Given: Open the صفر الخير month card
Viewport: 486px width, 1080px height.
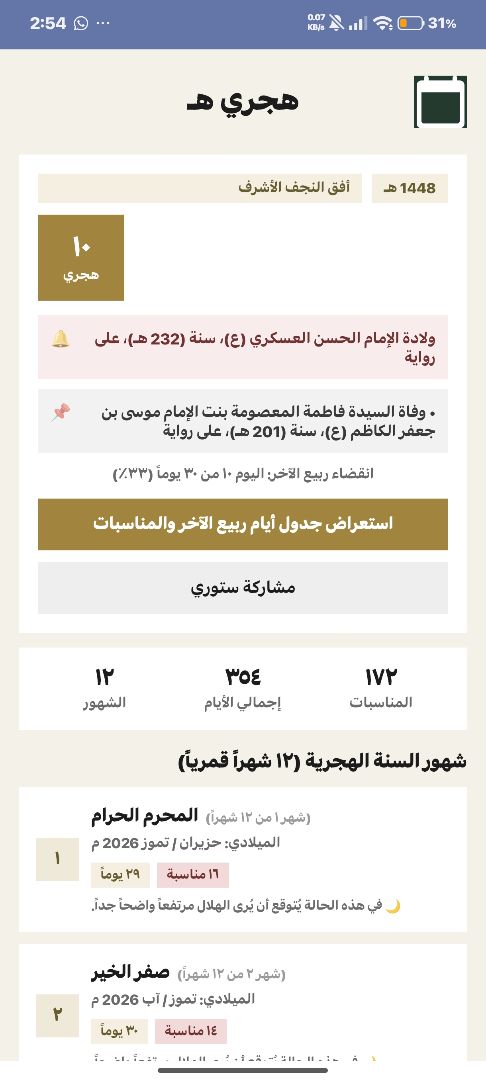Looking at the screenshot, I should click(x=243, y=1002).
